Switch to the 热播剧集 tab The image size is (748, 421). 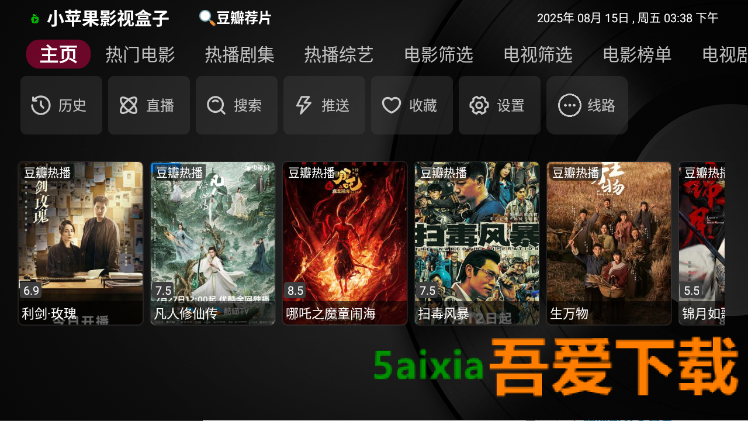(x=239, y=55)
